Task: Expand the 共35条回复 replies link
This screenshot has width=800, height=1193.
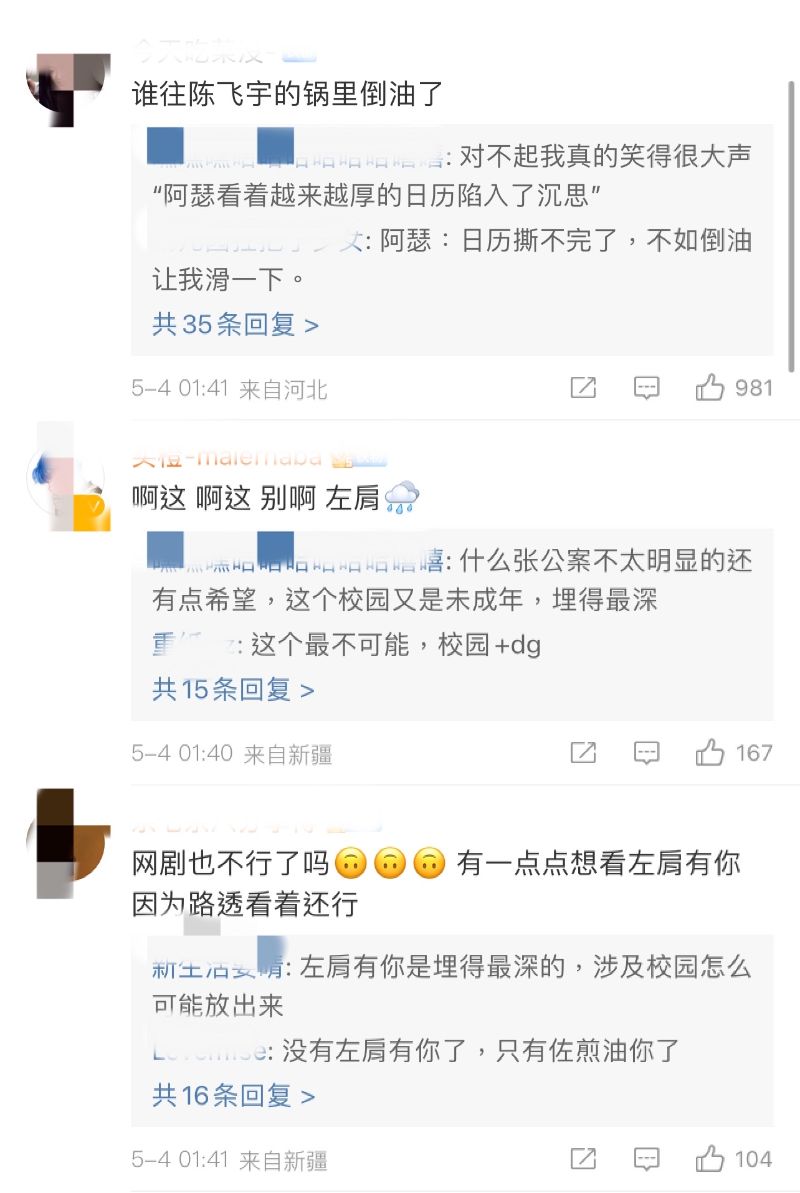Action: [235, 325]
